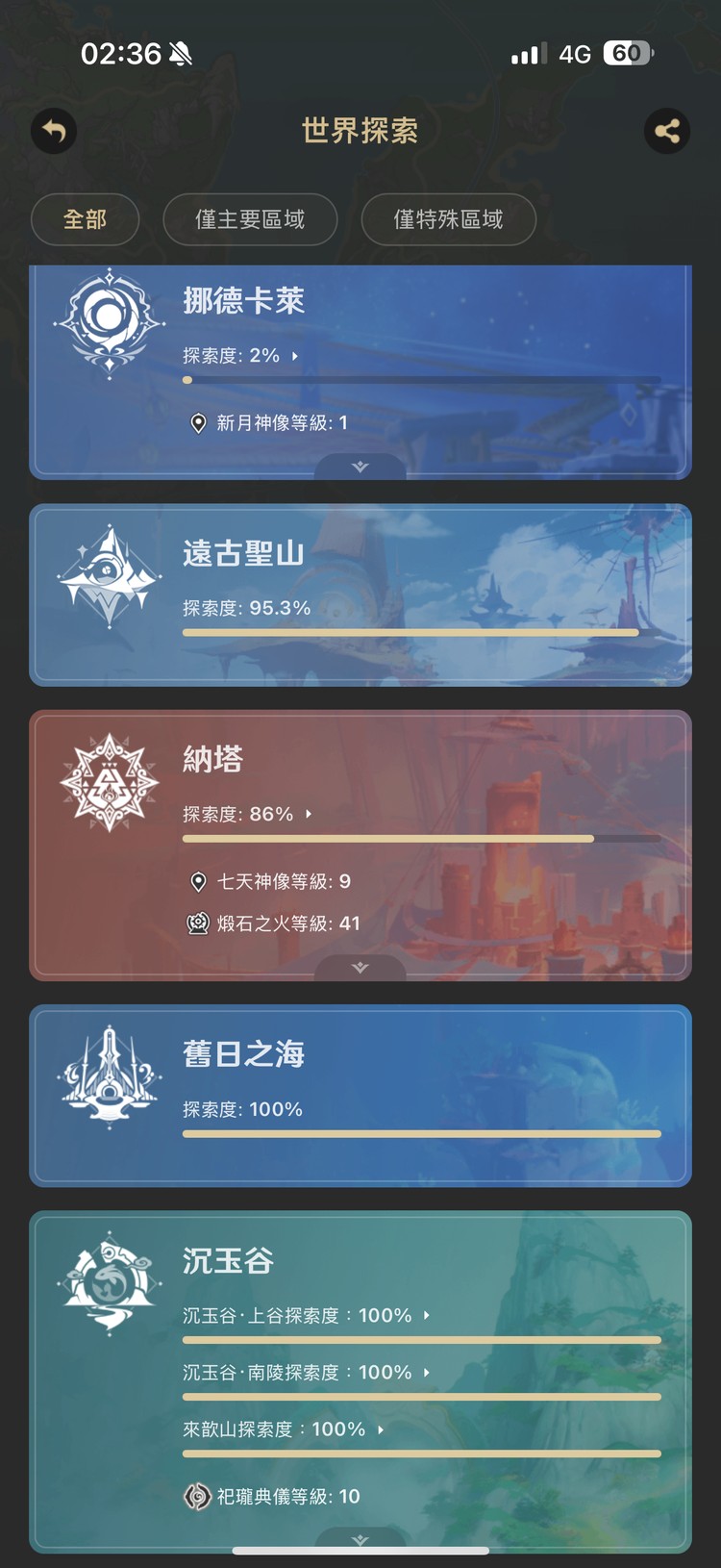Open 挪德卡萊 exploration progress details

(241, 356)
